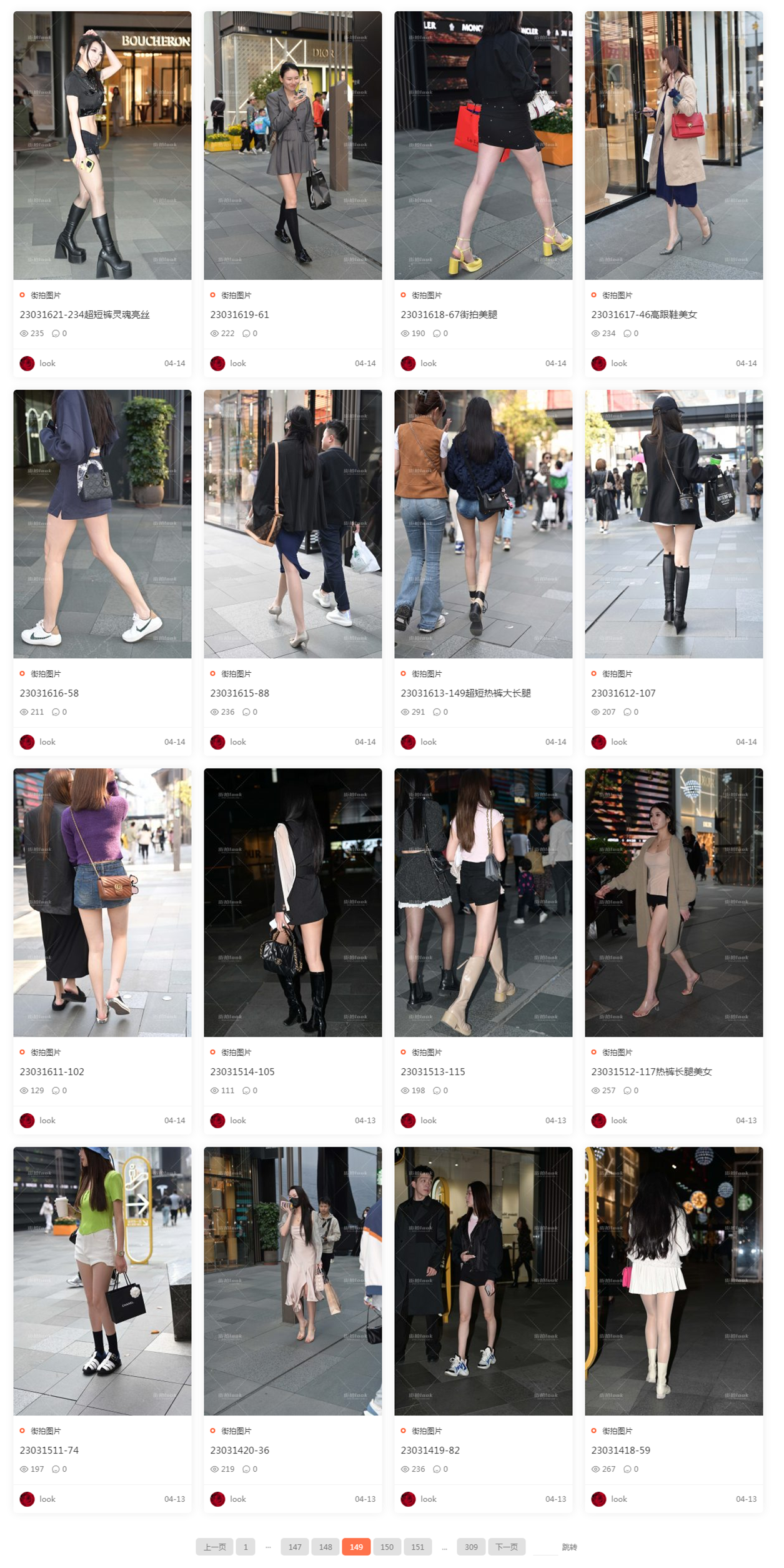The image size is (784, 1568).
Task: Jump to last page 309
Action: 471,1547
